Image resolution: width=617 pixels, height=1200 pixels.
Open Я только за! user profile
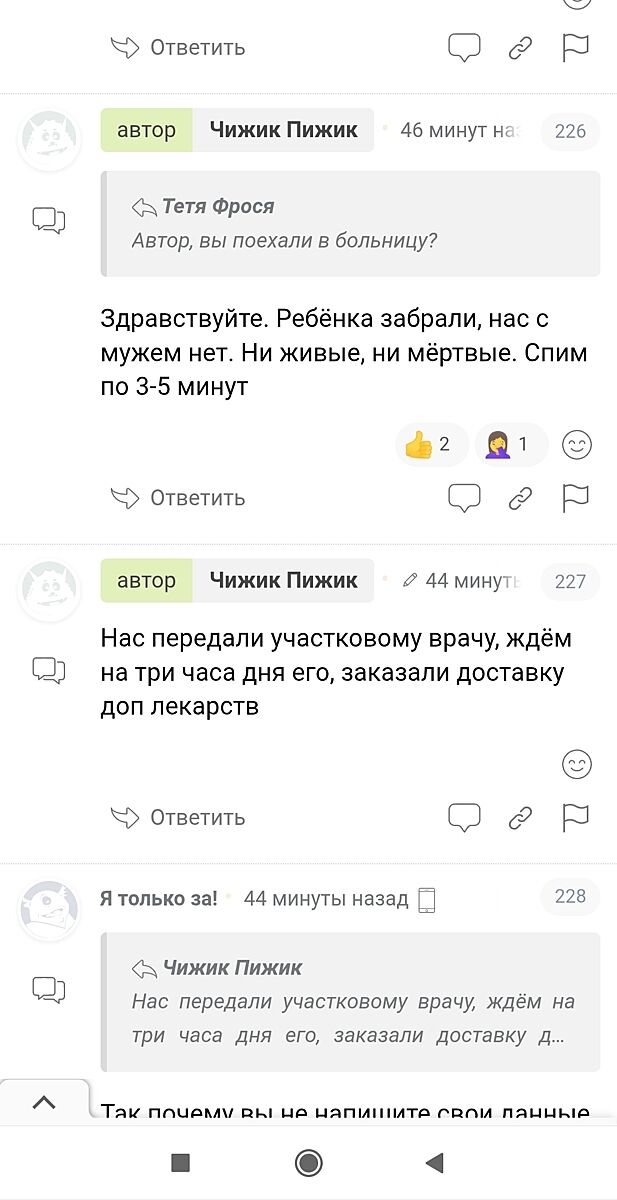click(158, 898)
